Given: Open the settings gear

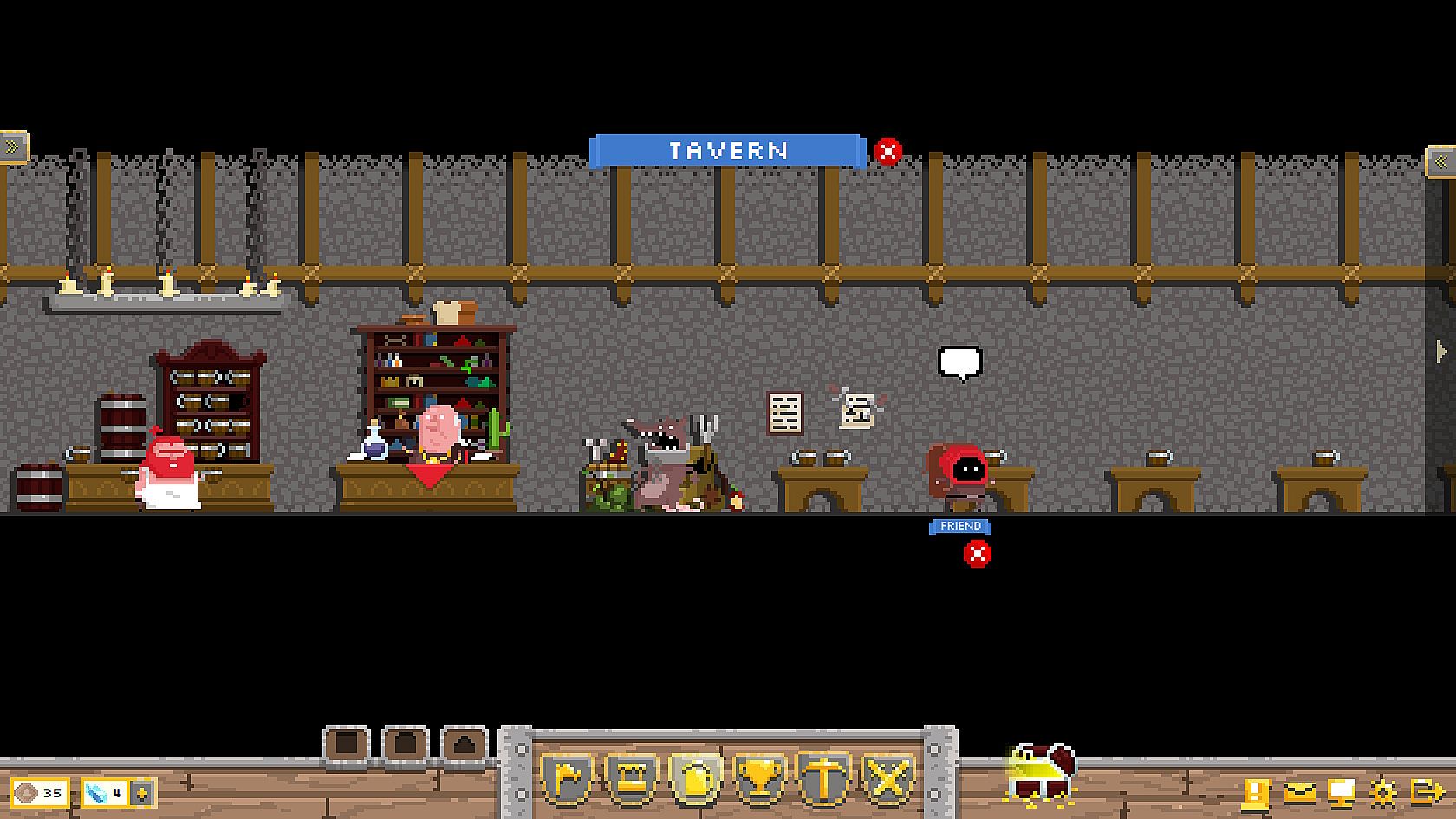Looking at the screenshot, I should (x=1383, y=791).
